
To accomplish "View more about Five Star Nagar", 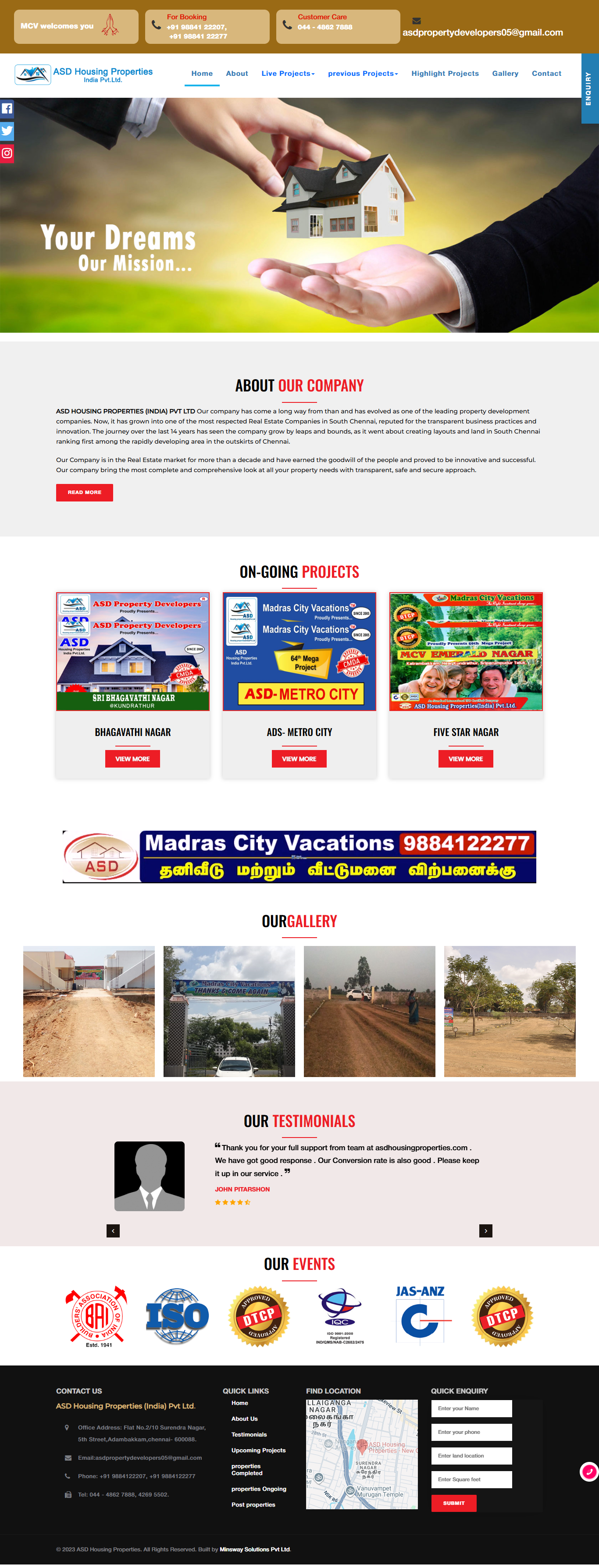I will 466,759.
